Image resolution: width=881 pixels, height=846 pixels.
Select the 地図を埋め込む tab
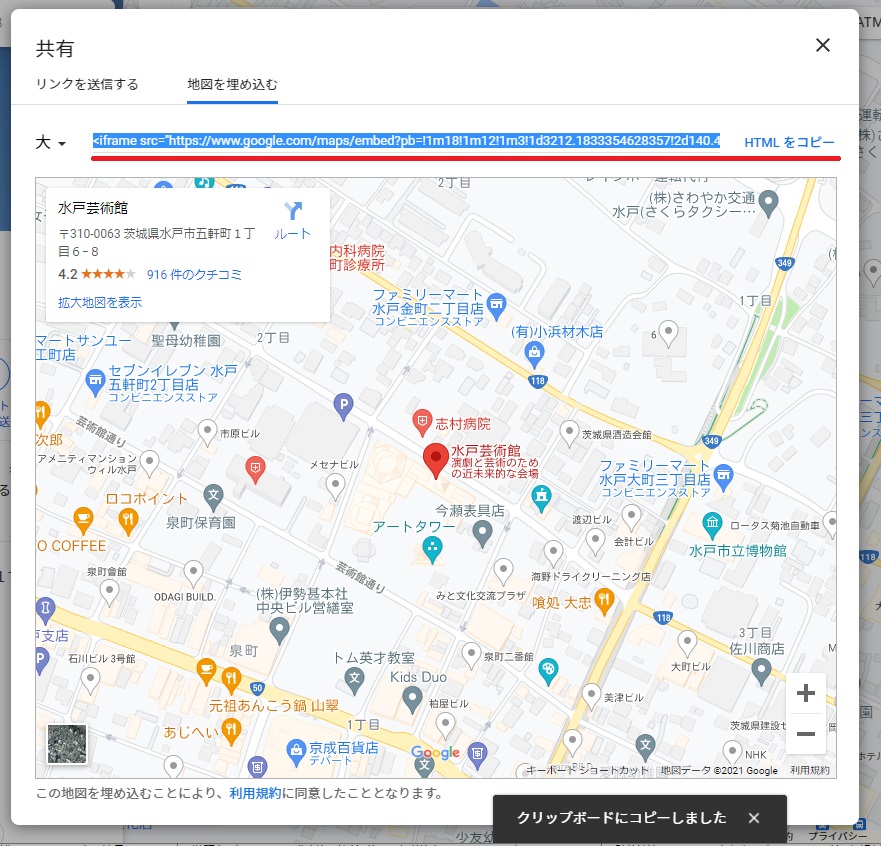coord(232,84)
